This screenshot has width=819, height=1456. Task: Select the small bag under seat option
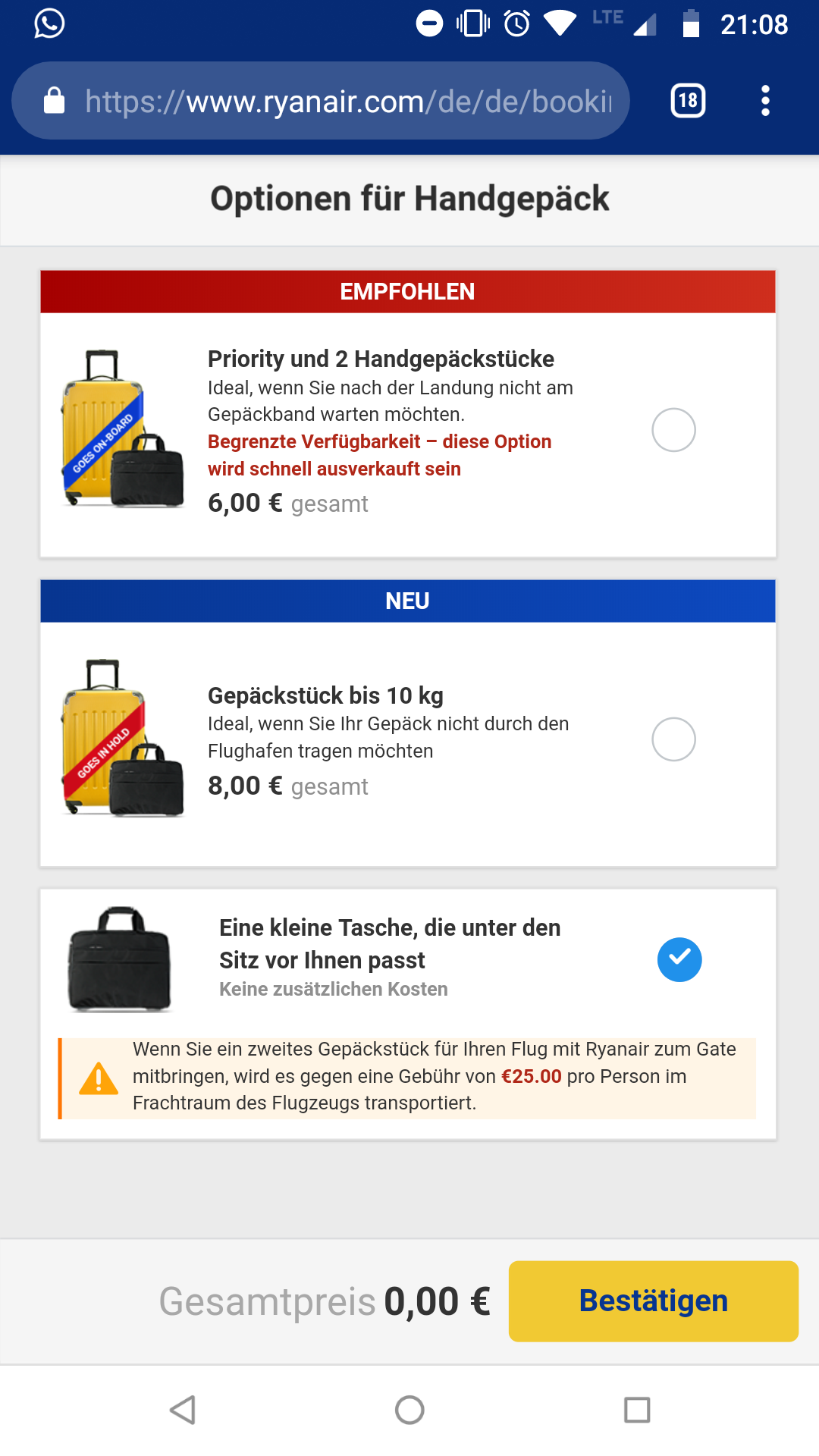click(679, 959)
